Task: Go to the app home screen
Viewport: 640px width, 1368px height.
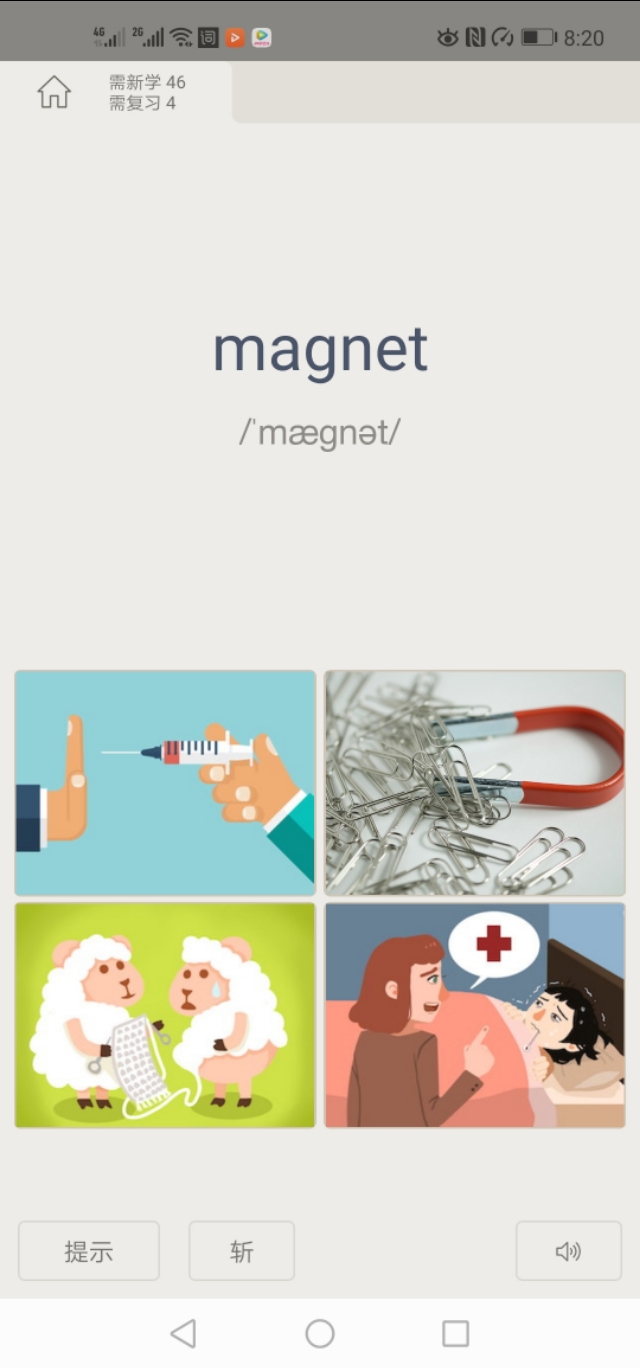Action: pyautogui.click(x=54, y=92)
